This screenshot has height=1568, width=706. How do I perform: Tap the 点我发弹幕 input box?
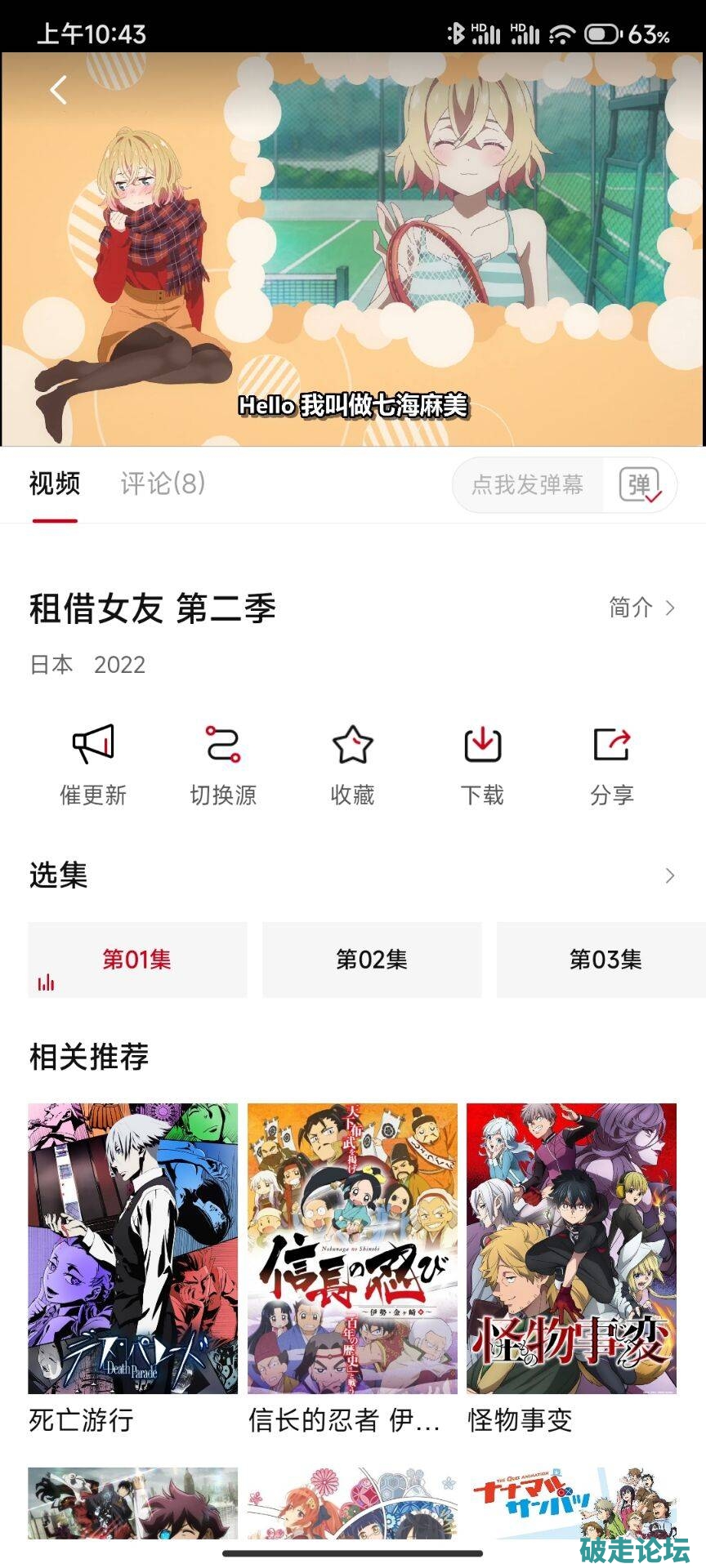coord(528,485)
